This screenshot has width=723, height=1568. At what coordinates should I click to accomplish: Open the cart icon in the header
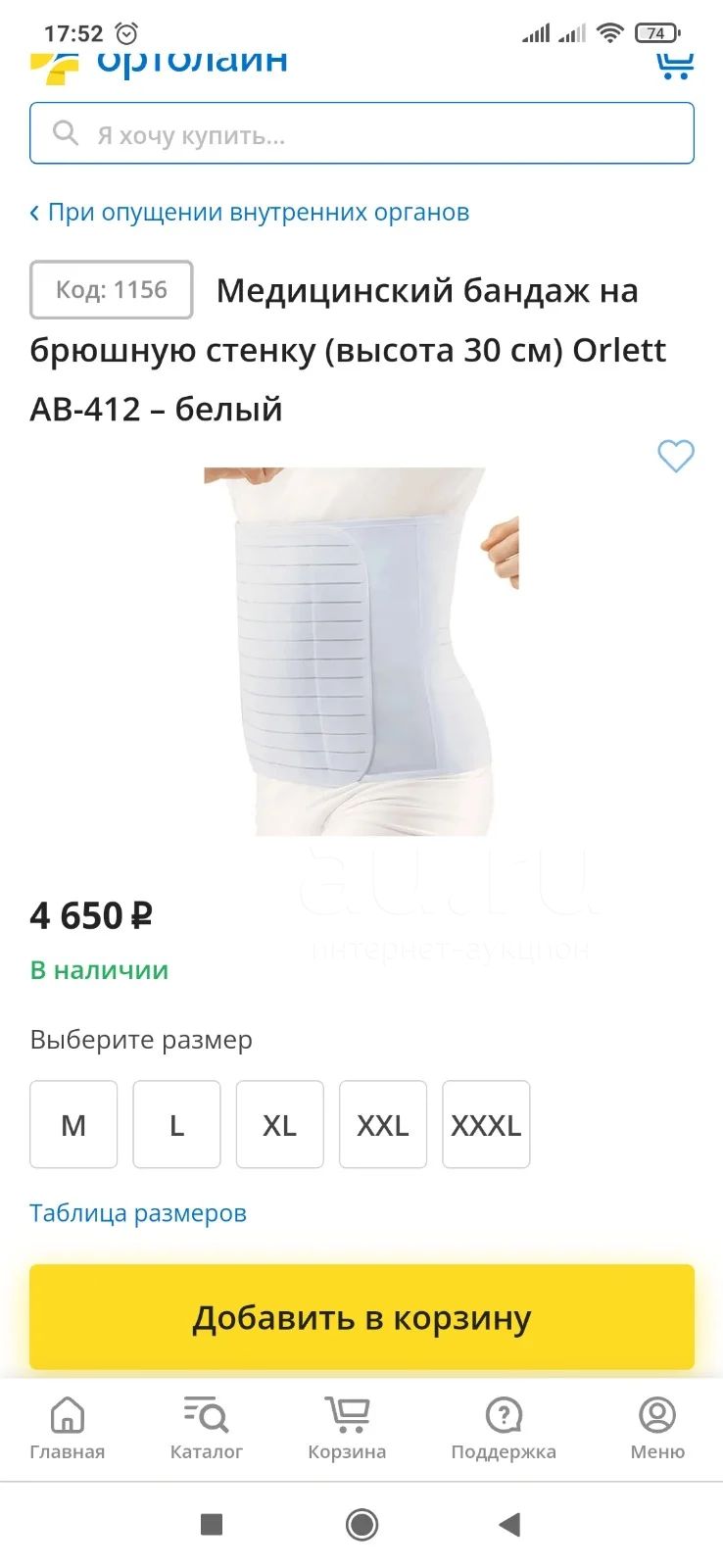[x=674, y=65]
